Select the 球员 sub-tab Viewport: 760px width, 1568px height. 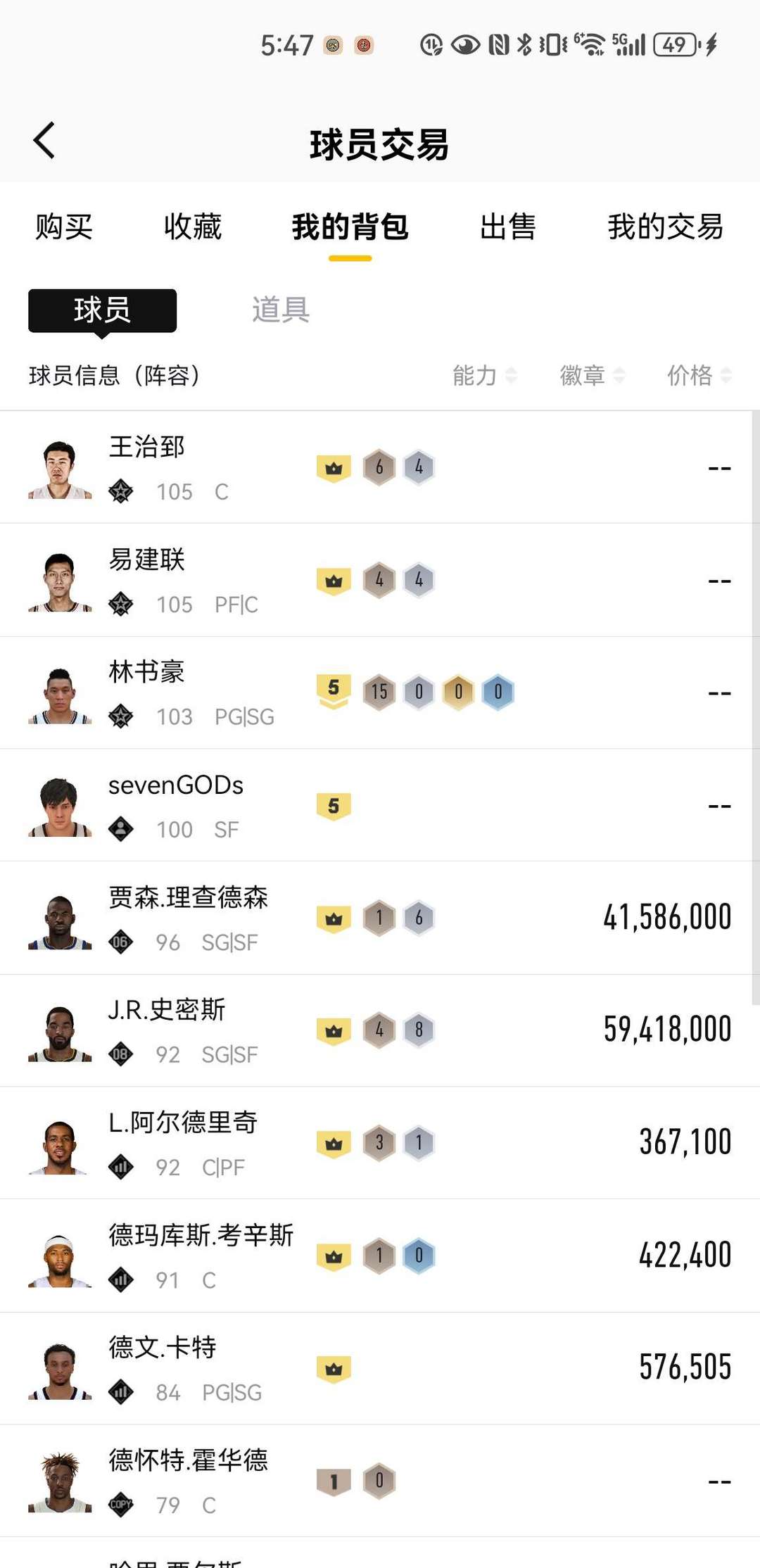point(102,310)
